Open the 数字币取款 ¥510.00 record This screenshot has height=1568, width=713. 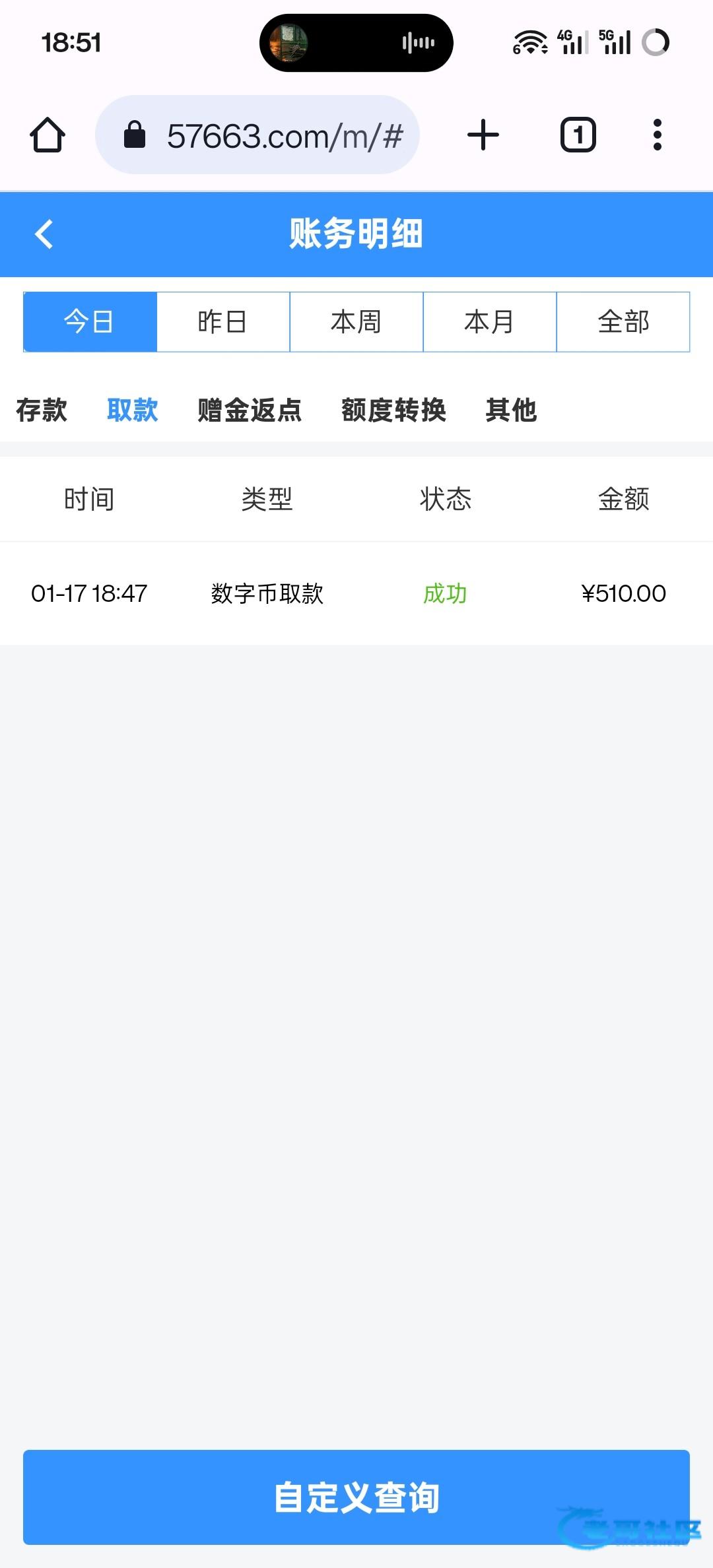point(356,593)
